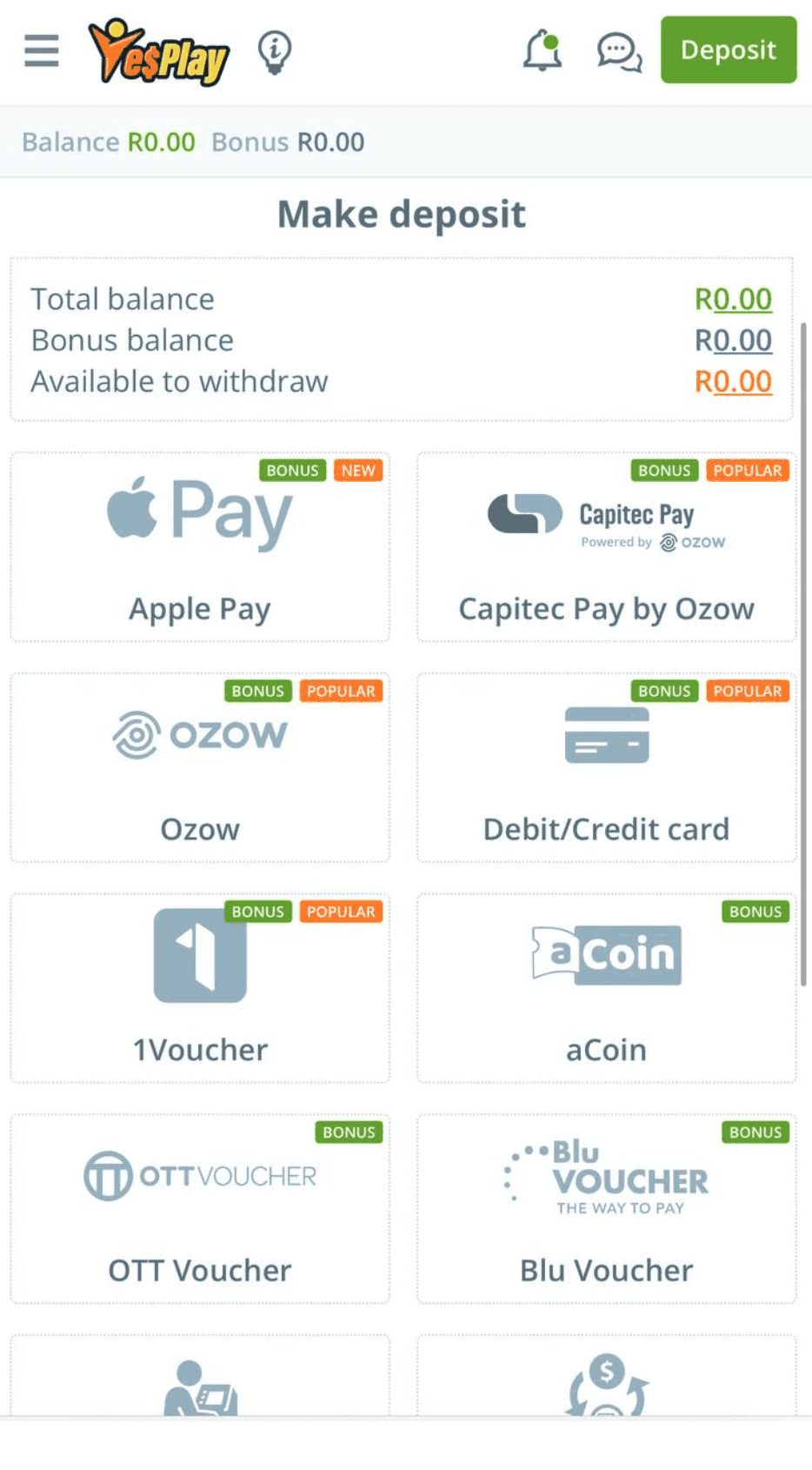Open the hamburger menu

[41, 50]
